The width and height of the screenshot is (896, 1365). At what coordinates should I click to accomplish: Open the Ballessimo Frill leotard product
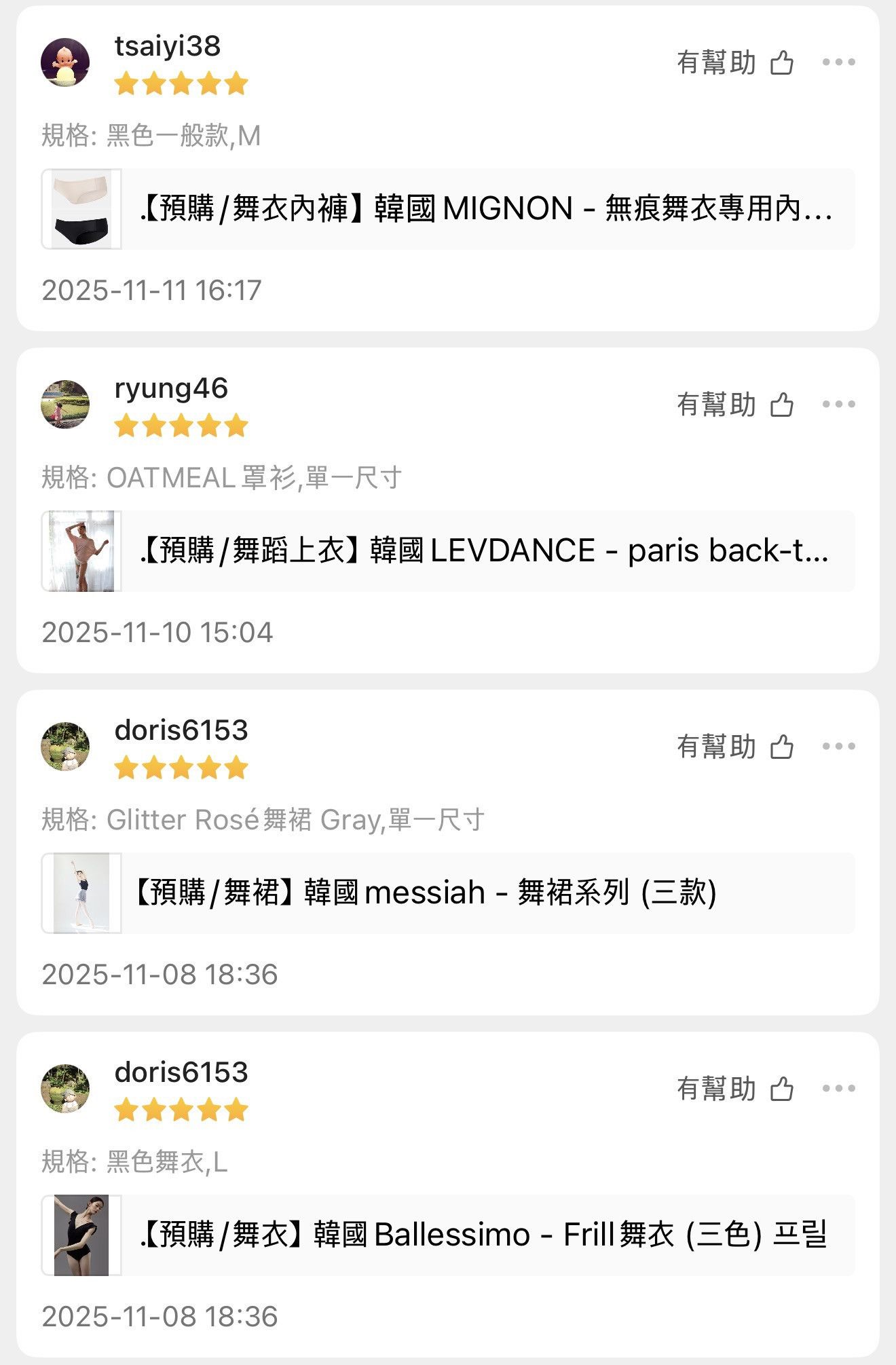point(448,1235)
